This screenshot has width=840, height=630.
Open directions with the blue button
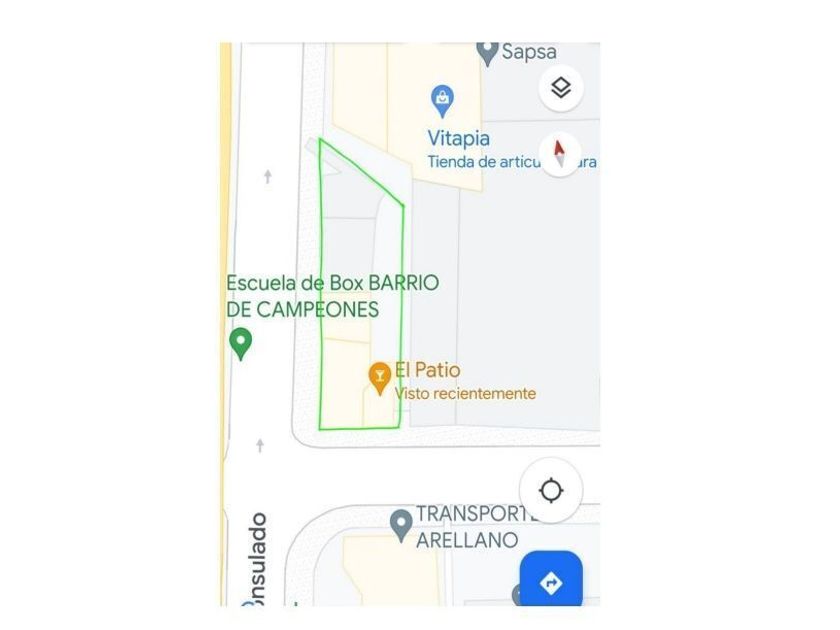[x=551, y=581]
